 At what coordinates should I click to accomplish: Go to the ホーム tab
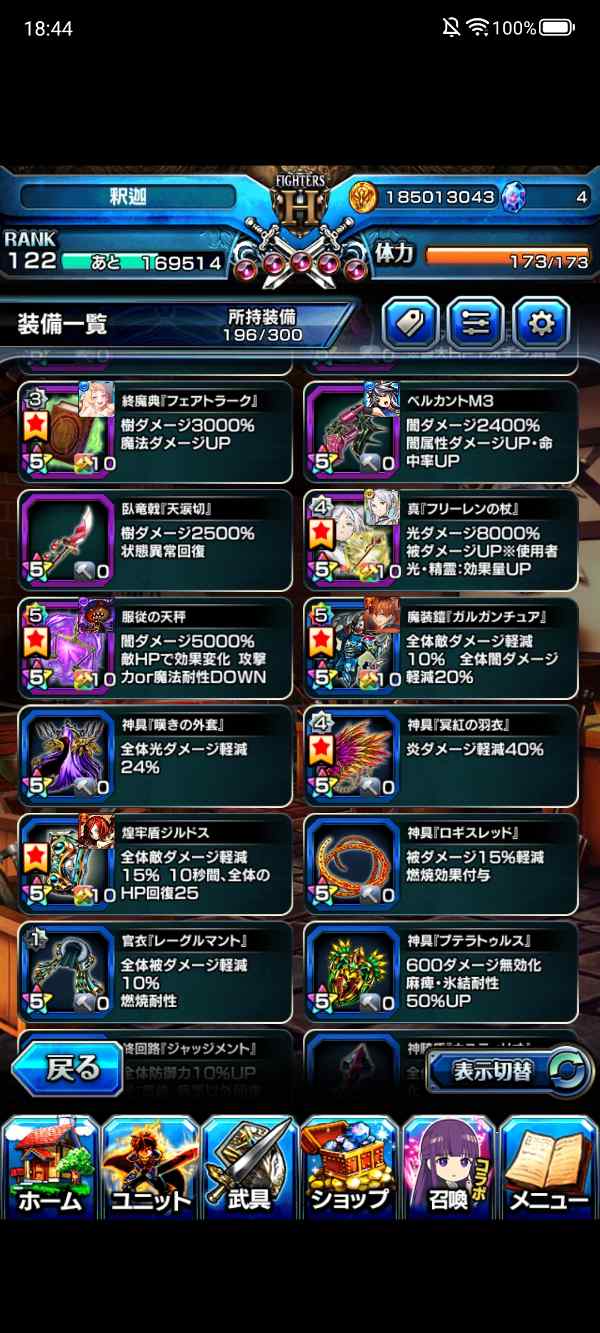pyautogui.click(x=49, y=1167)
